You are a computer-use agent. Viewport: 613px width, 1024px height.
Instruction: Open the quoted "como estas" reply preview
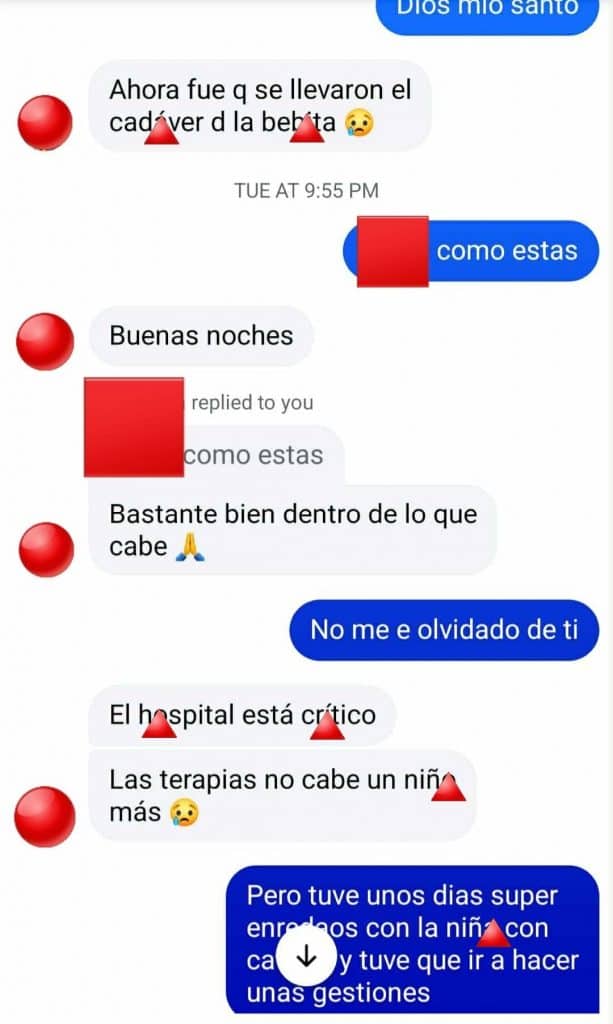tap(254, 455)
